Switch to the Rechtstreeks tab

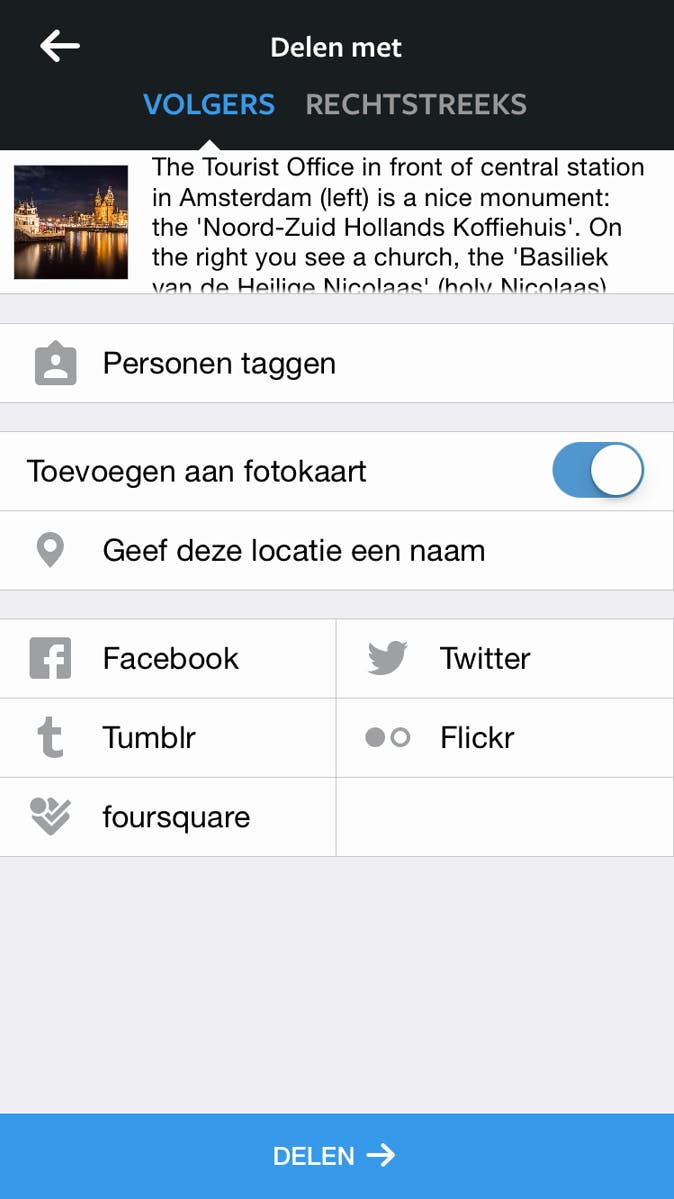(416, 104)
